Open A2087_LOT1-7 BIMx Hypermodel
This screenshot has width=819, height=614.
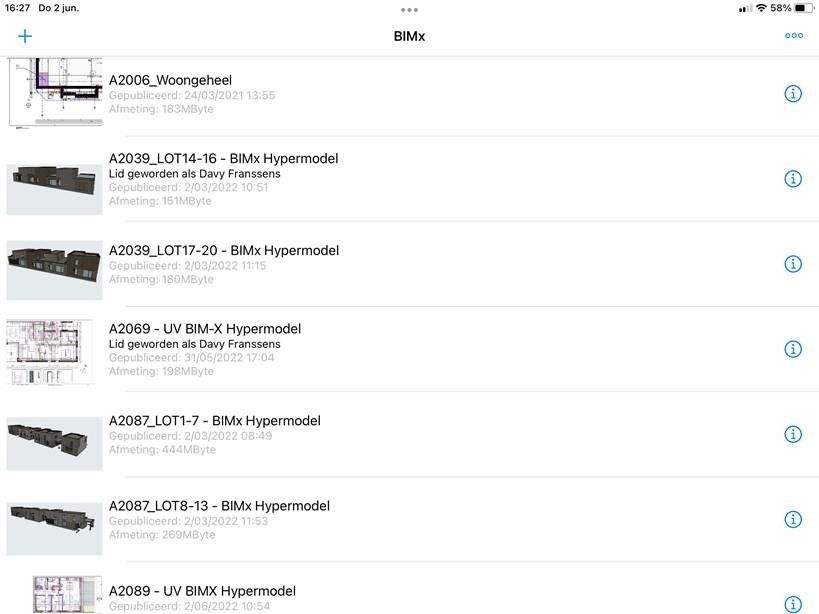pyautogui.click(x=214, y=421)
